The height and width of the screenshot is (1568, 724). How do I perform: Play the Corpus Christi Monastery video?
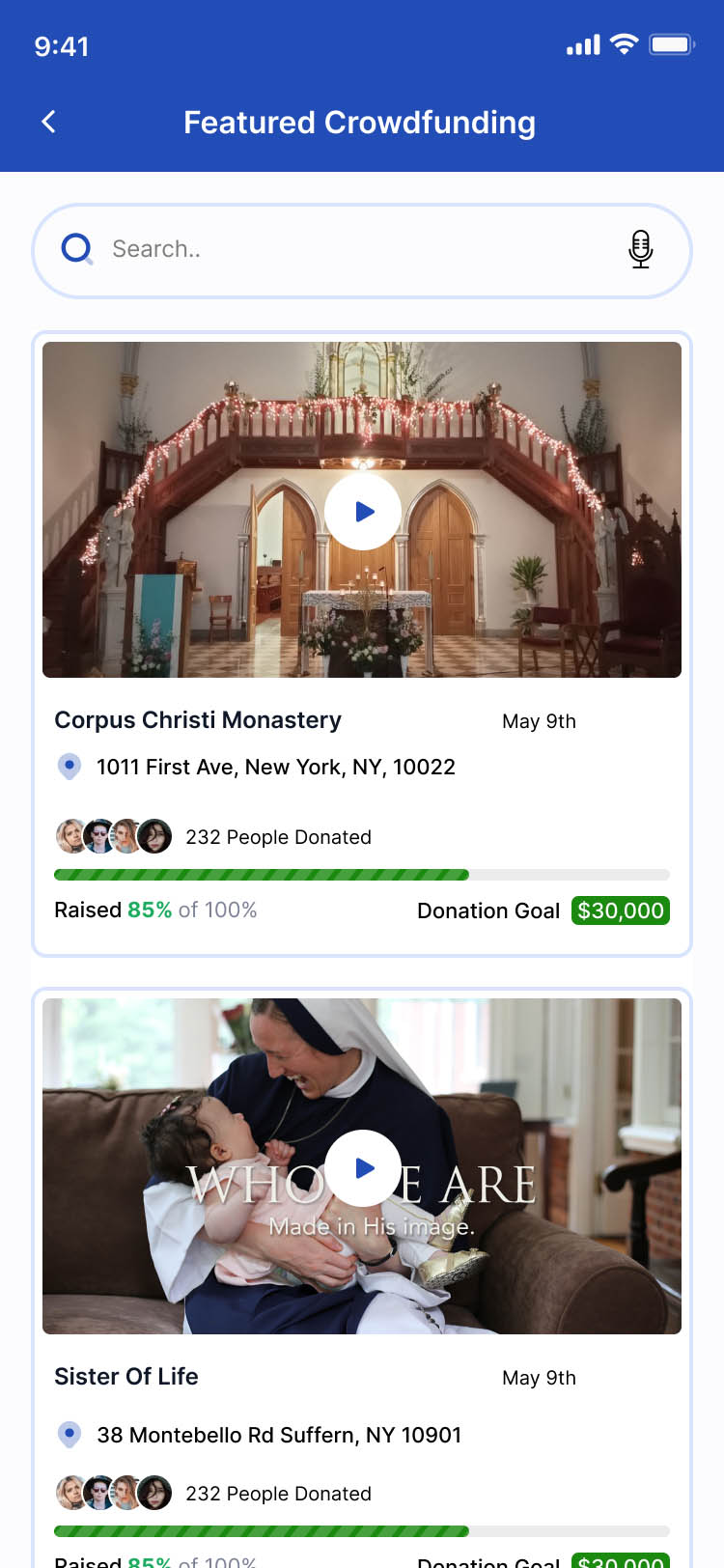[x=363, y=512]
